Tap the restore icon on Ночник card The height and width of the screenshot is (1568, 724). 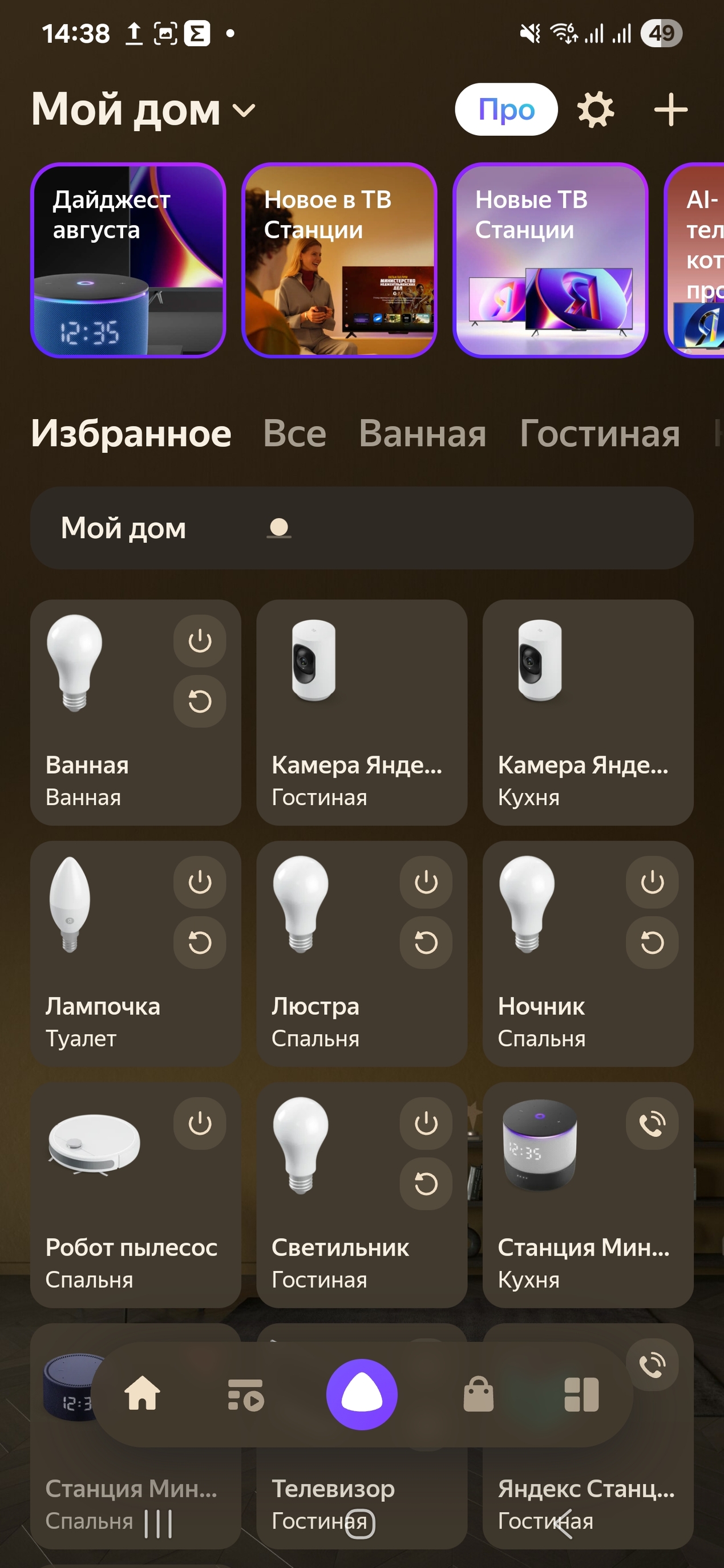pyautogui.click(x=652, y=943)
